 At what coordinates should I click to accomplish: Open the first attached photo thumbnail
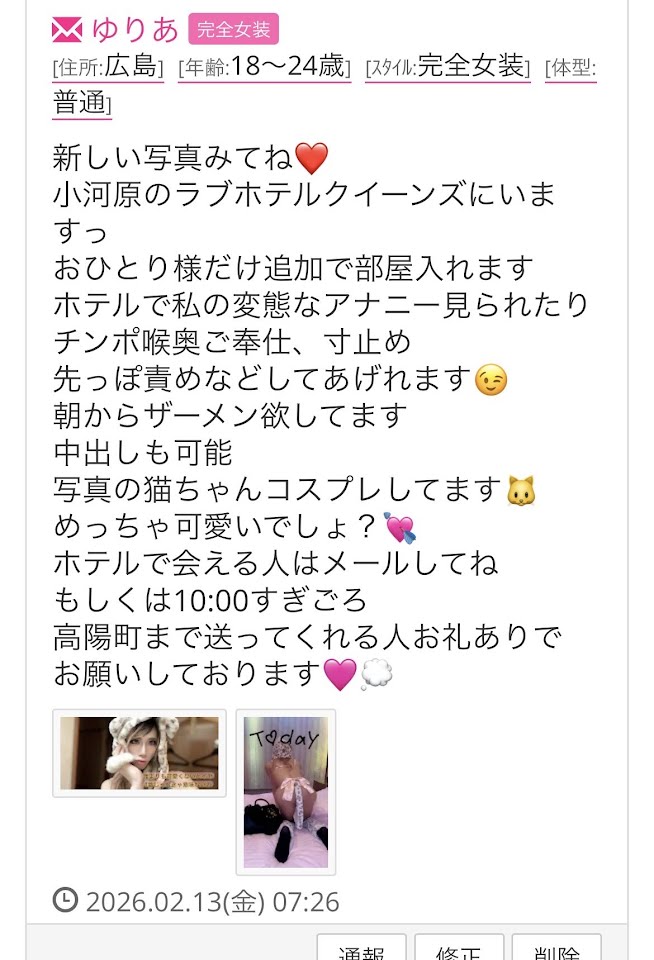tap(139, 753)
